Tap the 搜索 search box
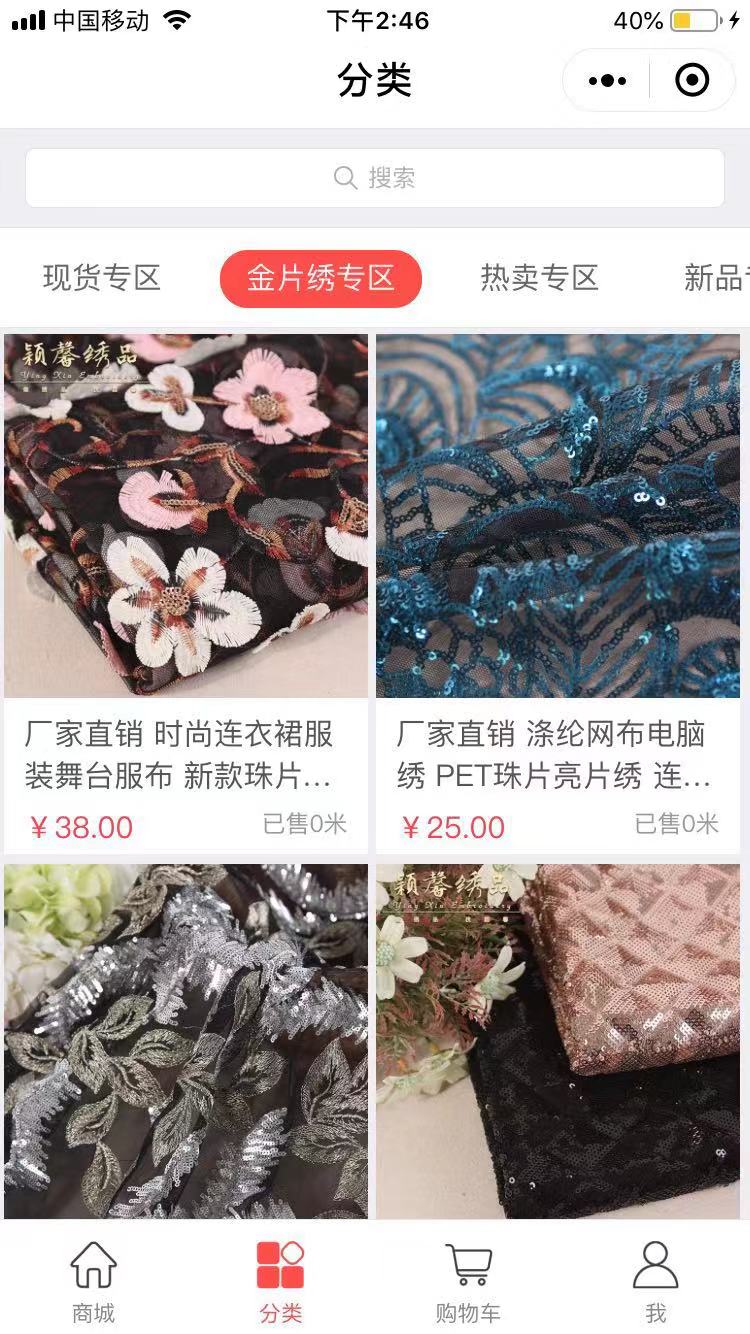 coord(375,178)
